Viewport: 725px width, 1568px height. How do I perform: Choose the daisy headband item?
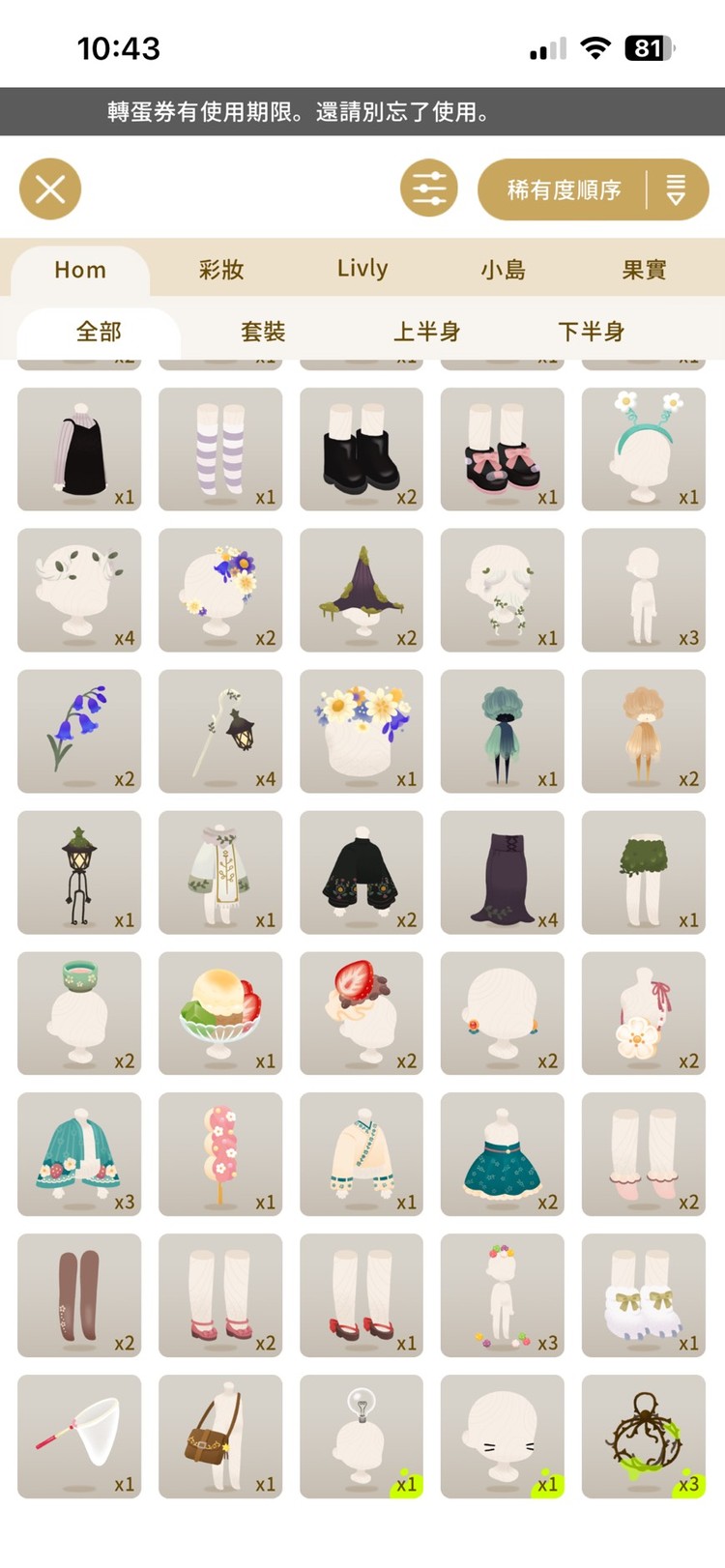(644, 450)
